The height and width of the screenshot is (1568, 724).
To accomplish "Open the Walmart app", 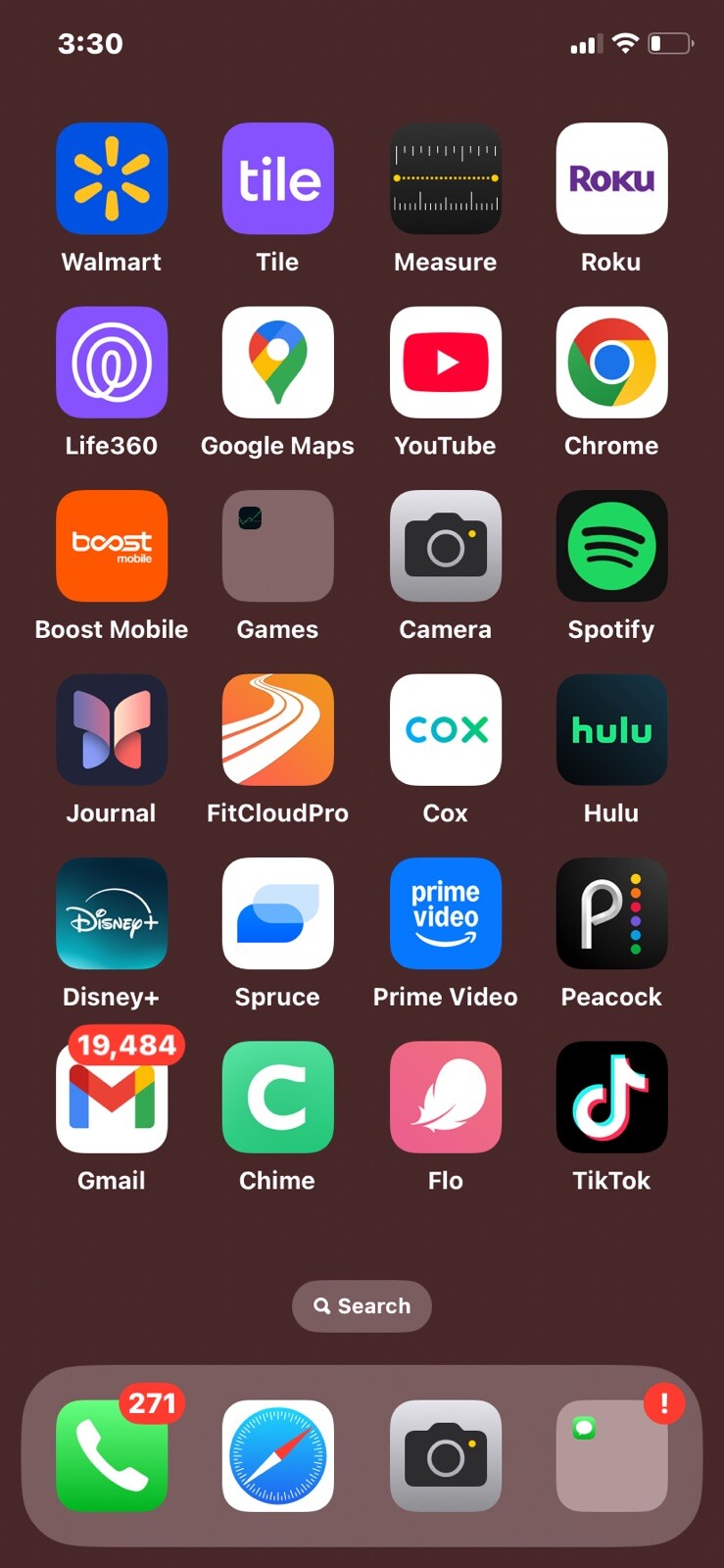I will point(112,178).
